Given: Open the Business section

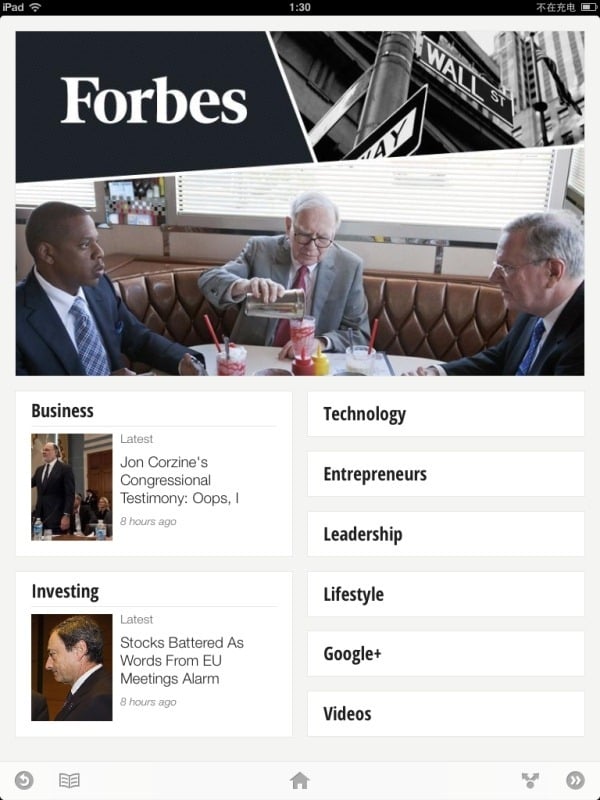Looking at the screenshot, I should click(62, 411).
